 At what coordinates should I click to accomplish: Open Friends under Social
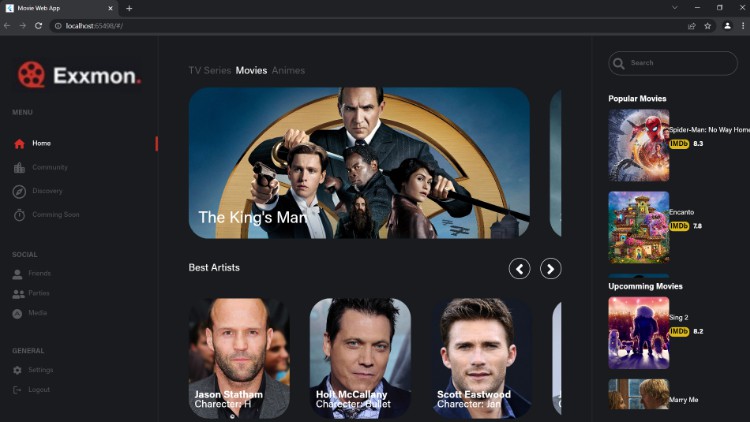[x=39, y=273]
